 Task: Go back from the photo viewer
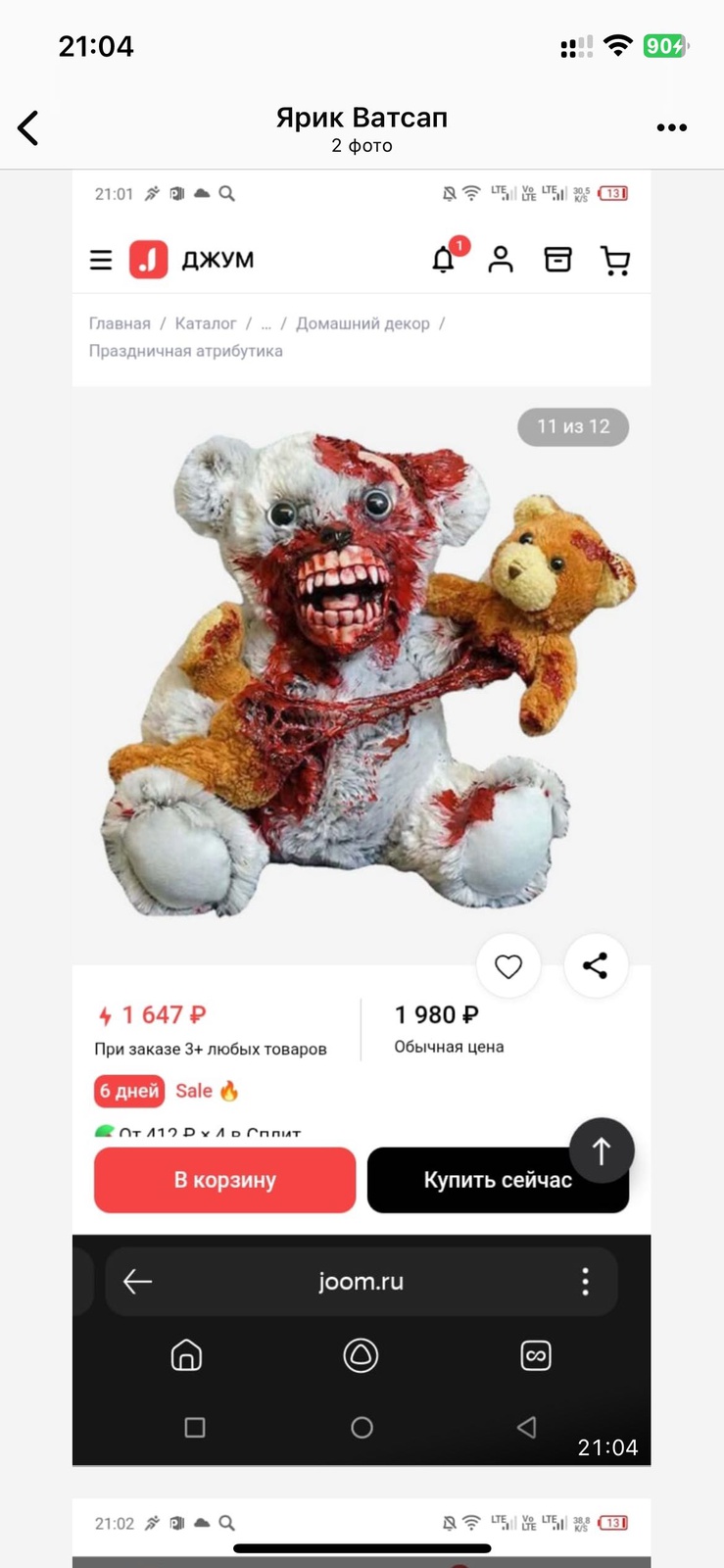click(x=28, y=127)
